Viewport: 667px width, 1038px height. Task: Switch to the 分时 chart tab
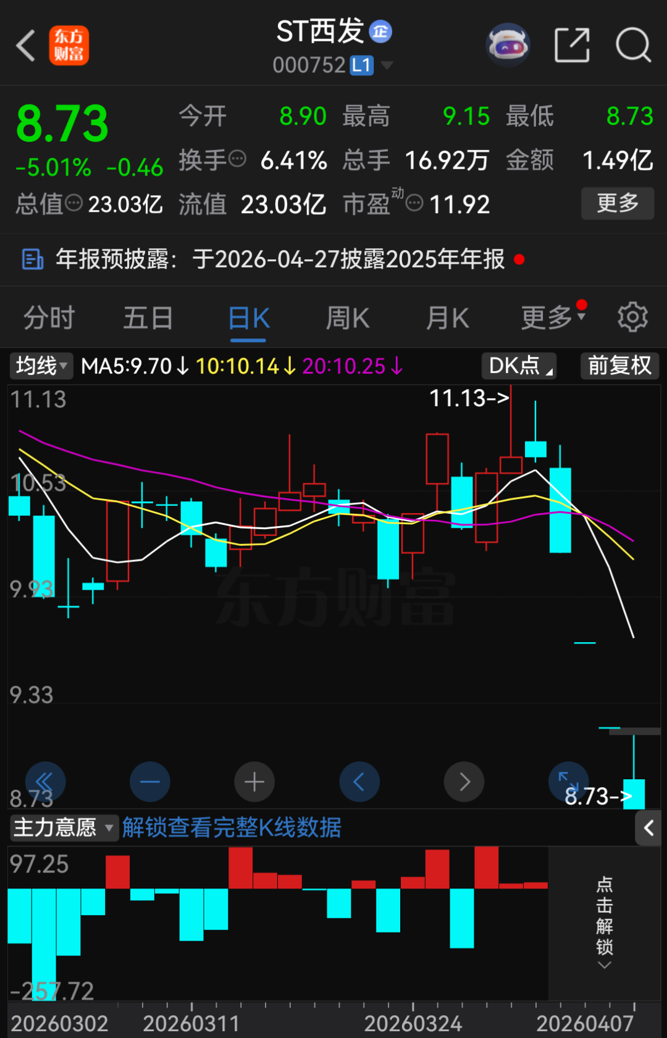pyautogui.click(x=49, y=318)
